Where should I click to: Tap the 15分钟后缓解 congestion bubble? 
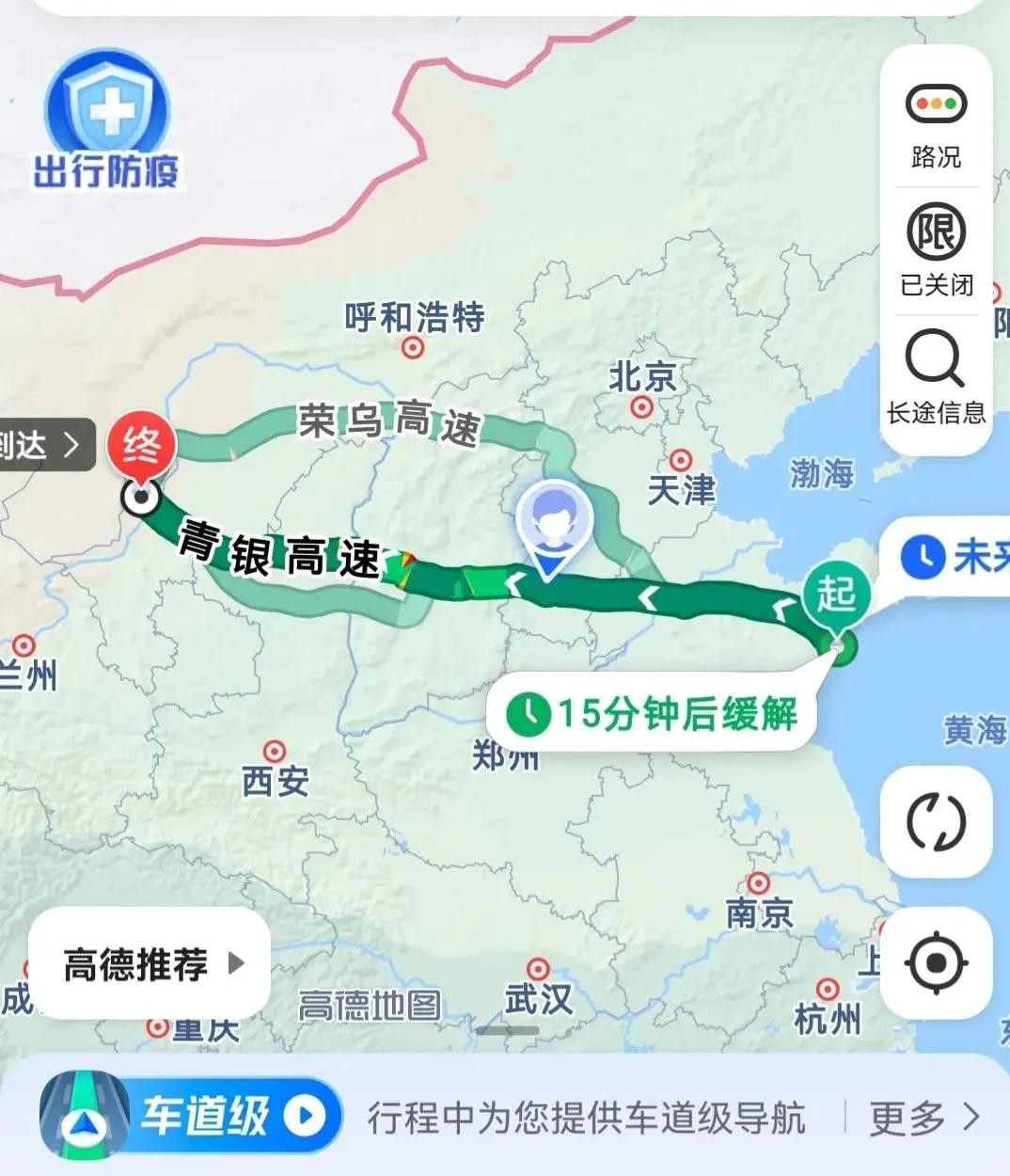(x=651, y=714)
